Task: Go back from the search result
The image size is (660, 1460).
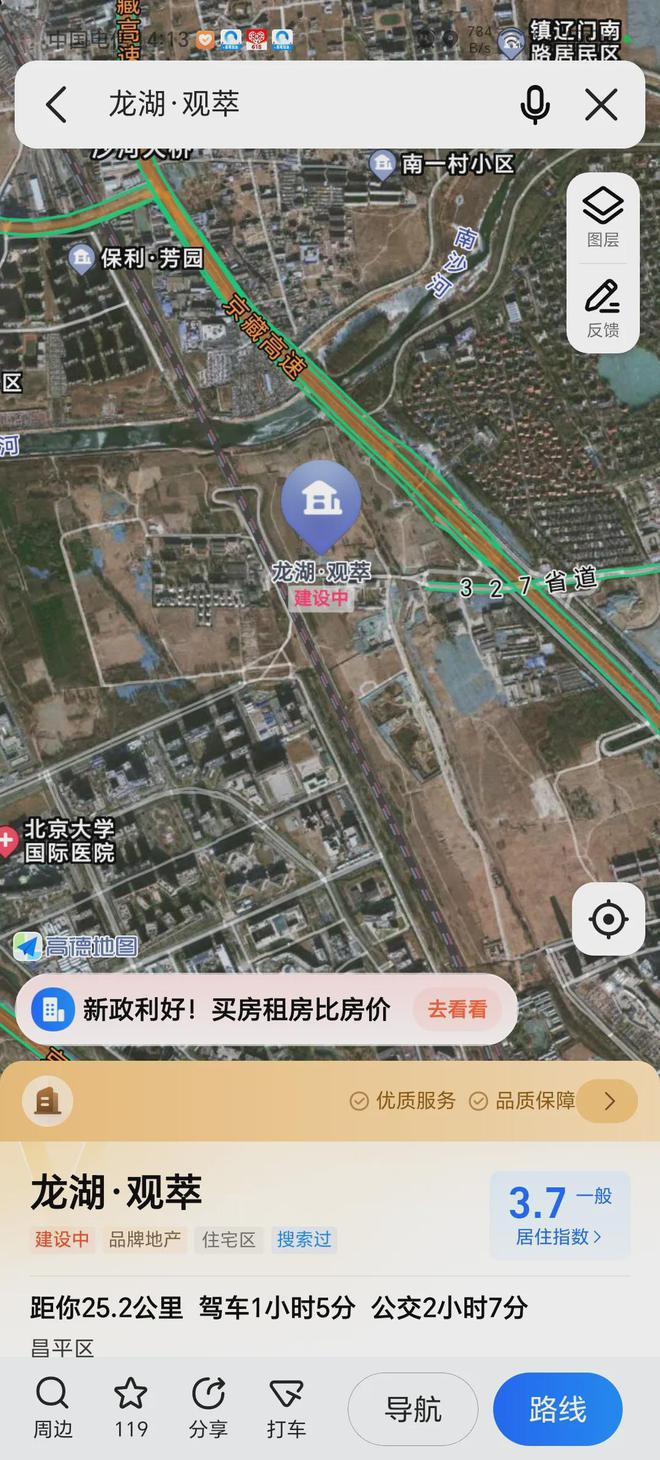Action: [x=57, y=105]
